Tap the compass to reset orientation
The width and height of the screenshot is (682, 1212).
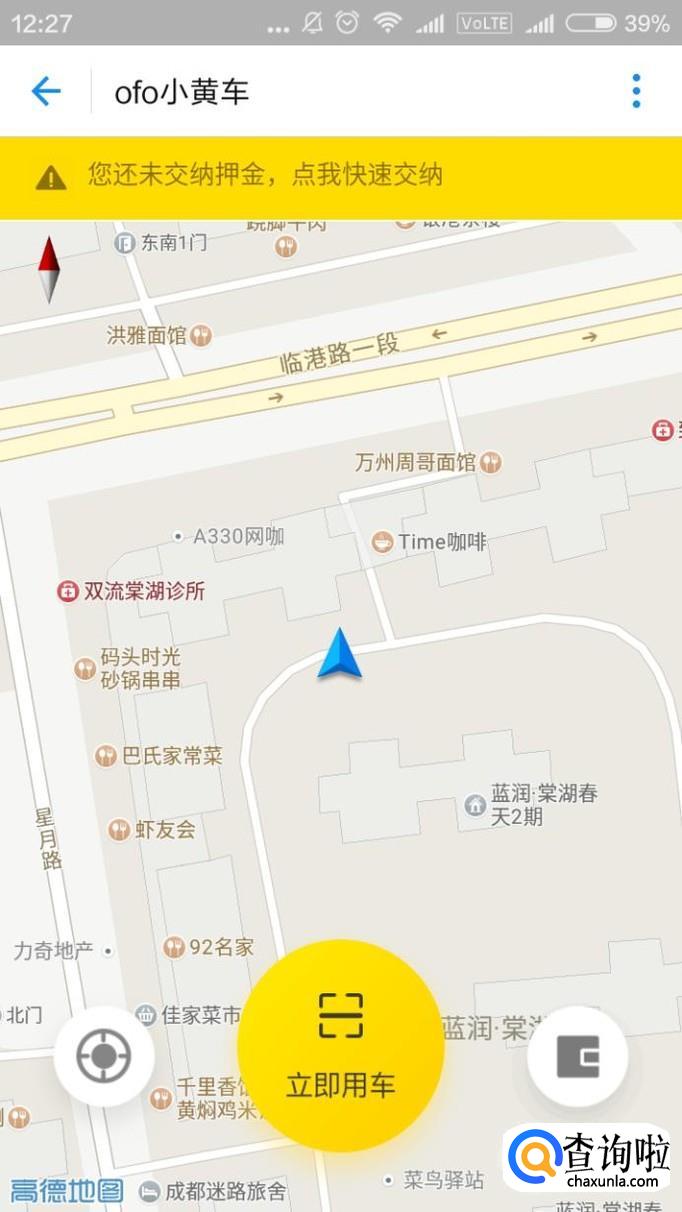tap(49, 269)
